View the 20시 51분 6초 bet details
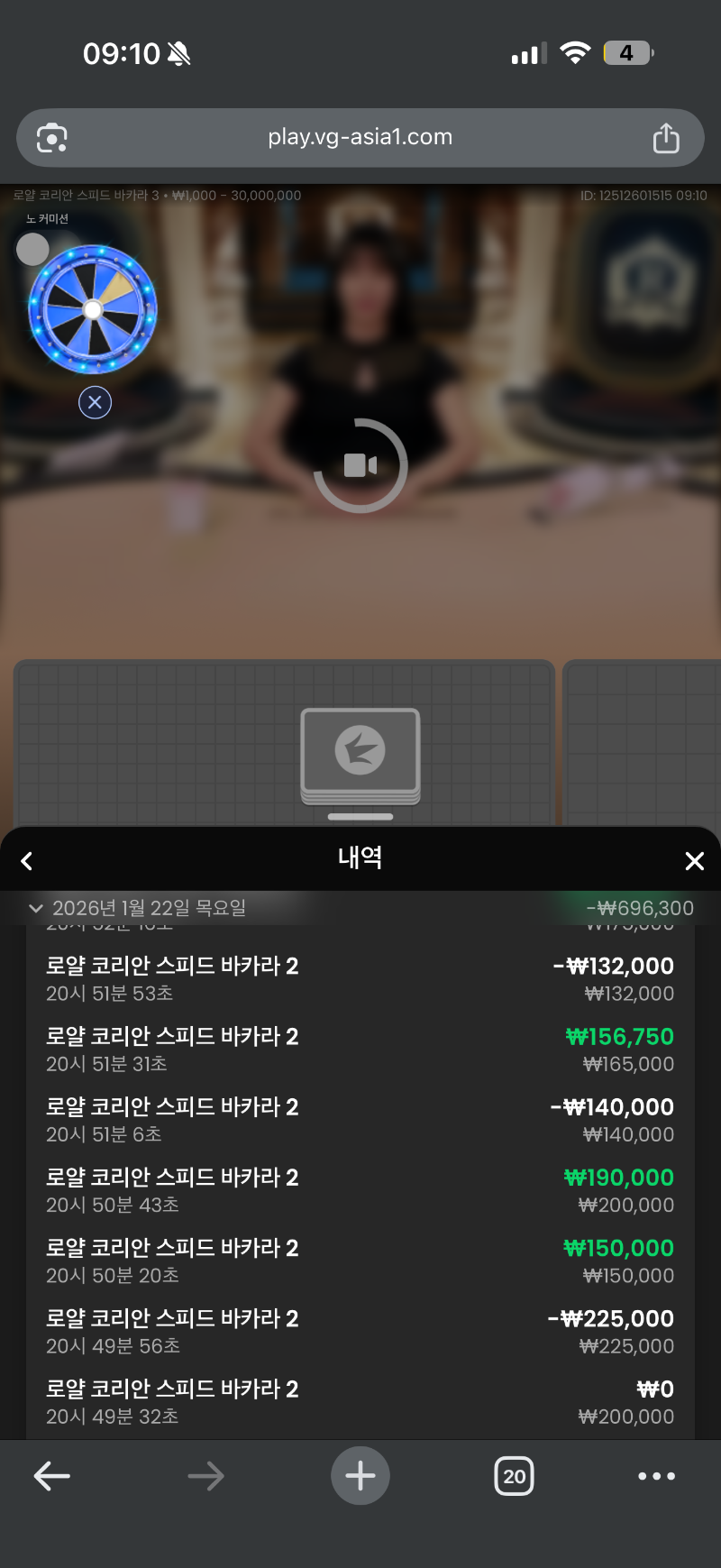Image resolution: width=721 pixels, height=1568 pixels. 360,1119
